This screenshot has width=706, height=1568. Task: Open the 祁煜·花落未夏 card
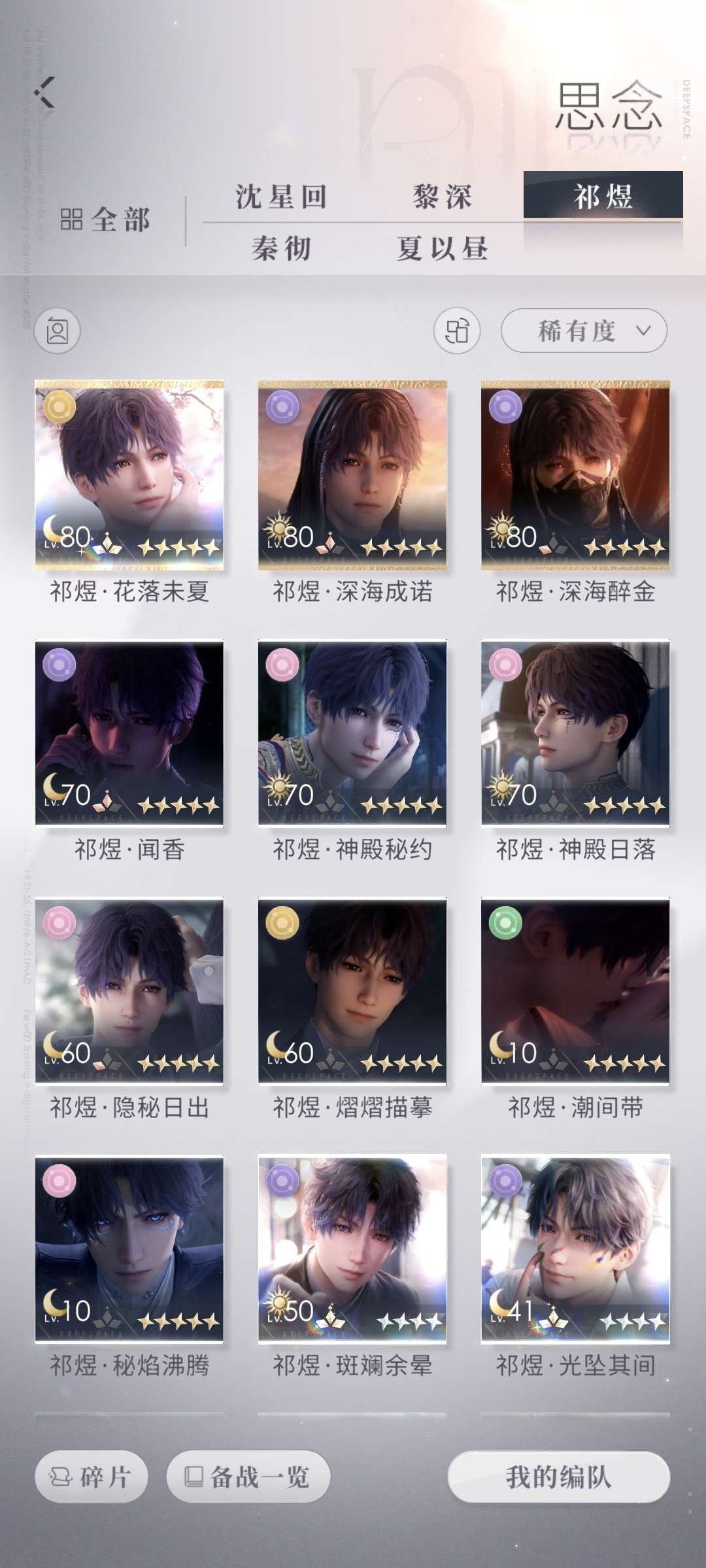[129, 475]
